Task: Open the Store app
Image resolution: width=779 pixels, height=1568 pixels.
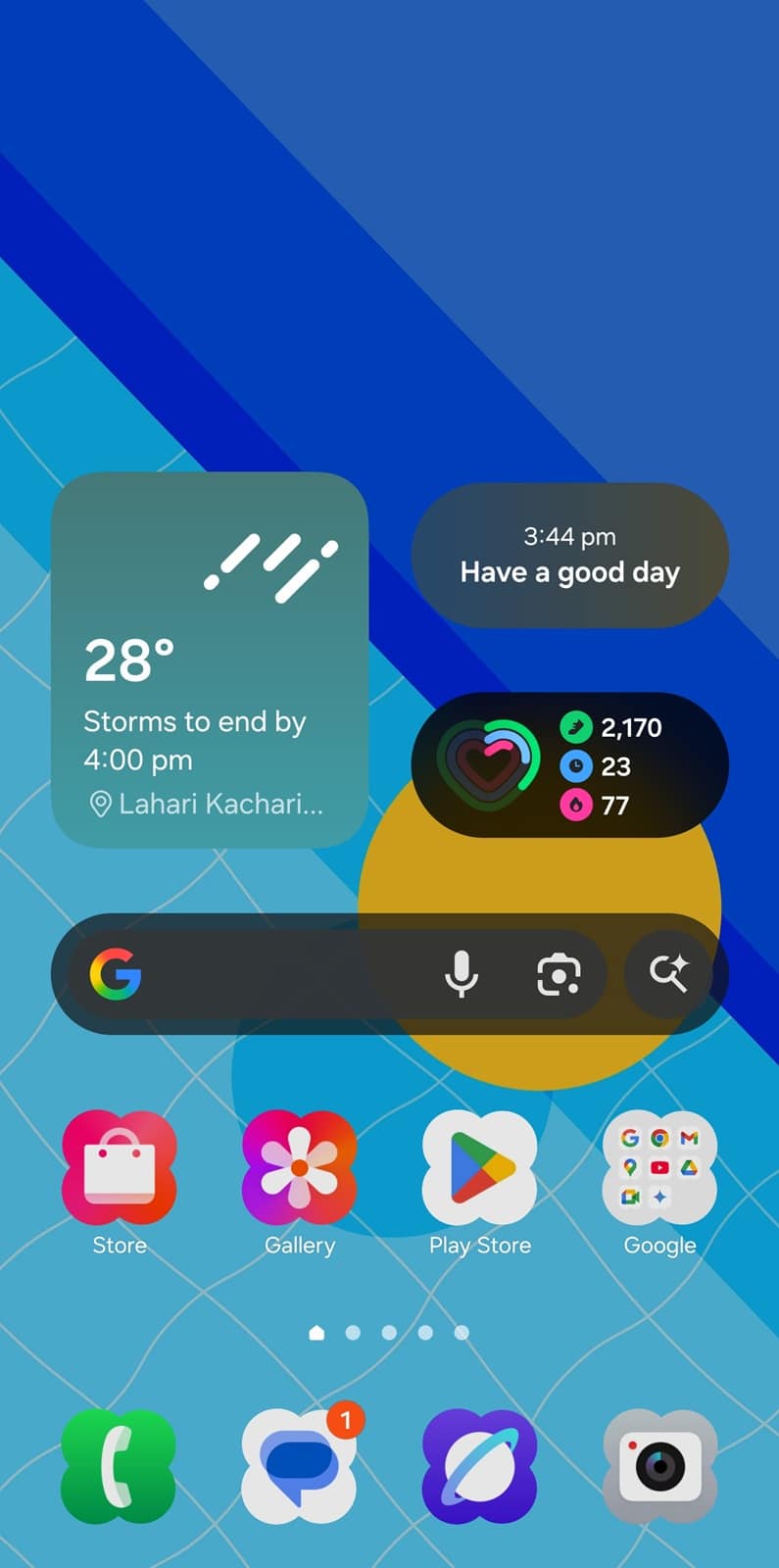Action: coord(120,1168)
